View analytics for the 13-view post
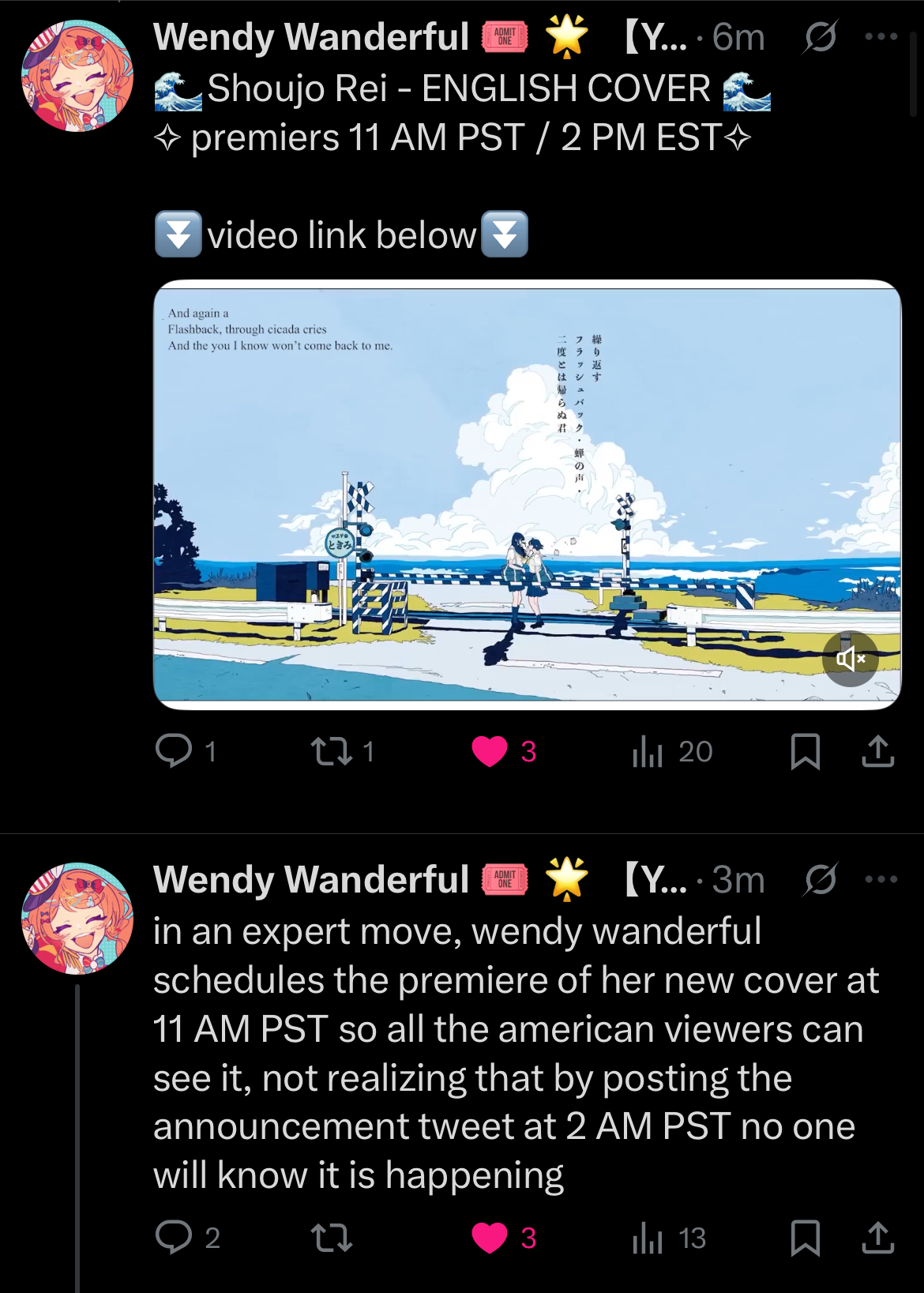This screenshot has height=1293, width=924. (670, 1238)
